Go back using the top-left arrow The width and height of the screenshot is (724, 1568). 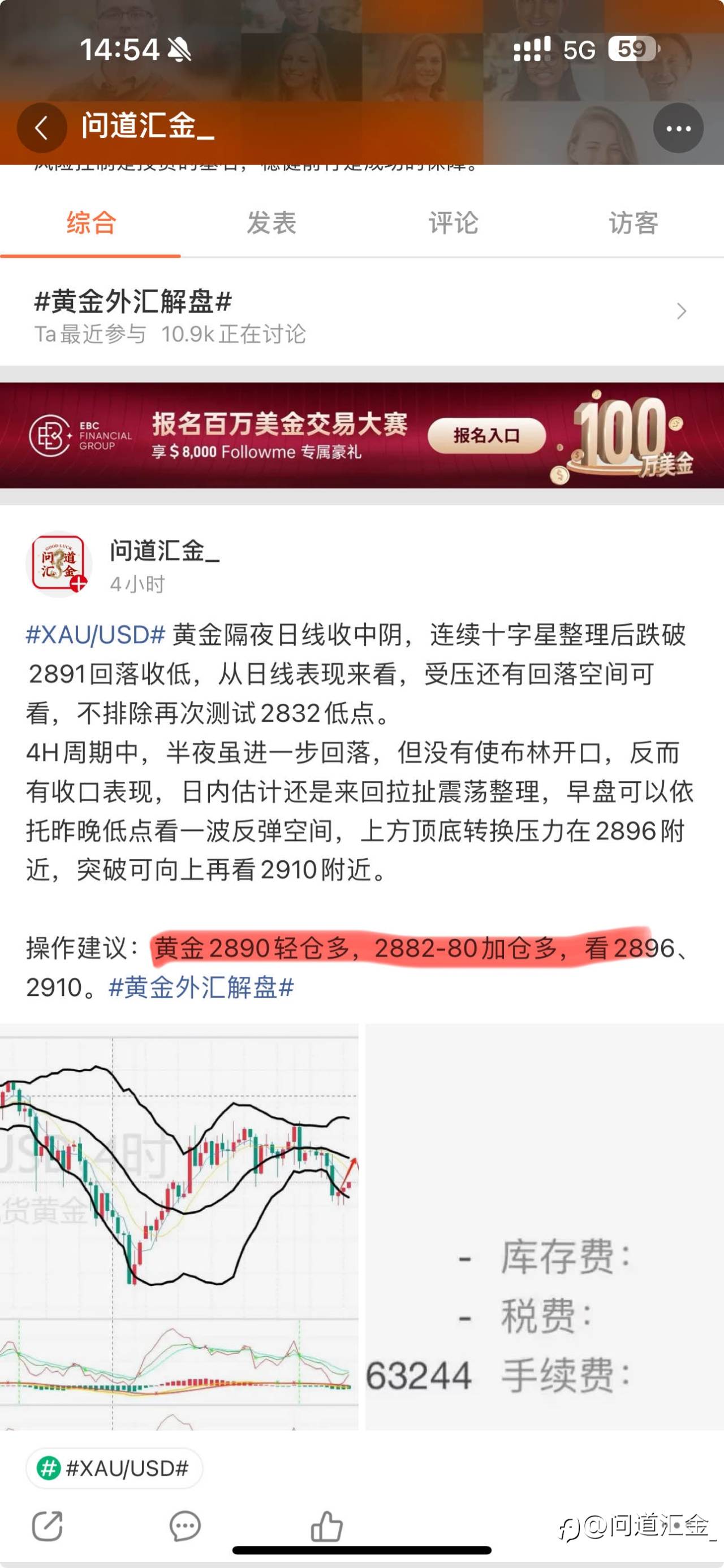pos(41,128)
